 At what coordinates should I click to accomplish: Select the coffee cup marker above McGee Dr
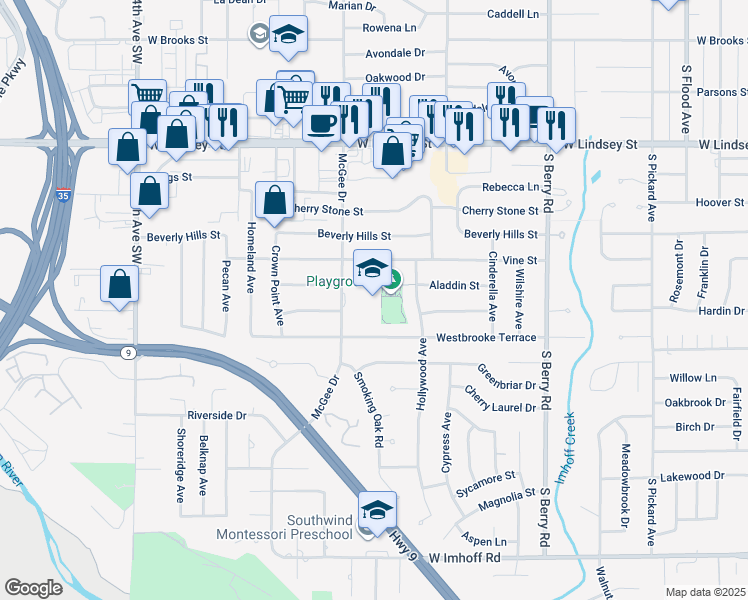[x=321, y=124]
